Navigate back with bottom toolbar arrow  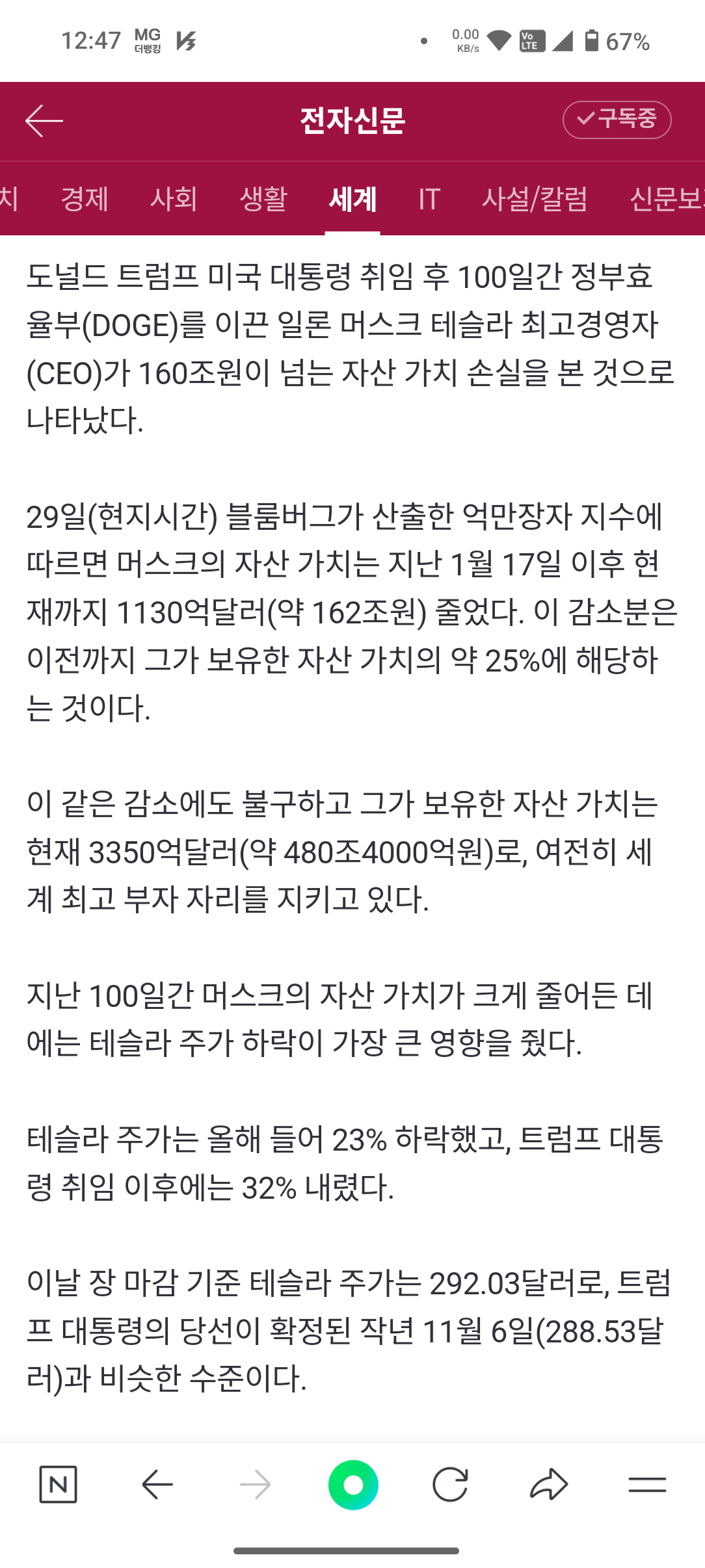[x=157, y=1484]
